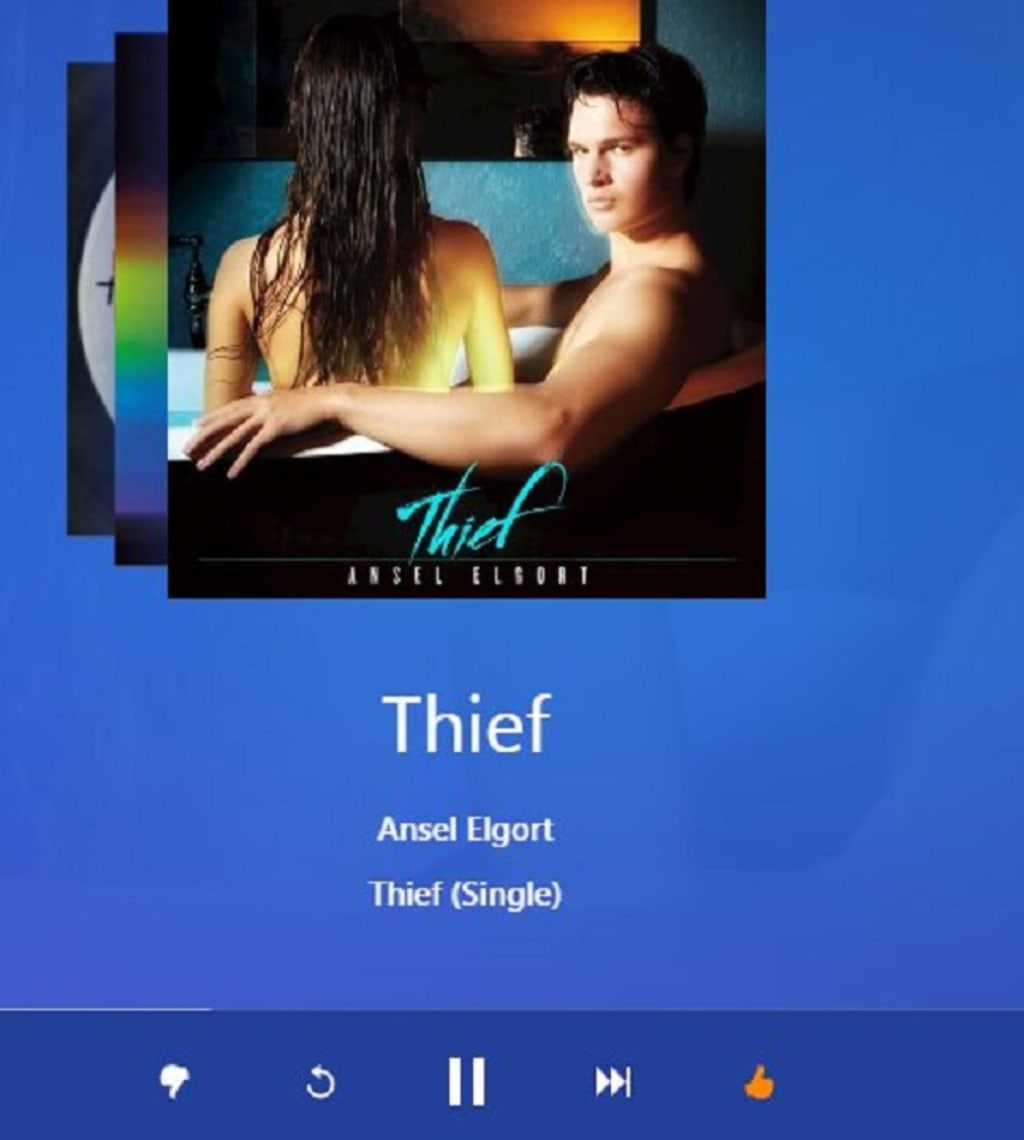The image size is (1024, 1140).
Task: Thumbs down the song Thief
Action: 175,1081
